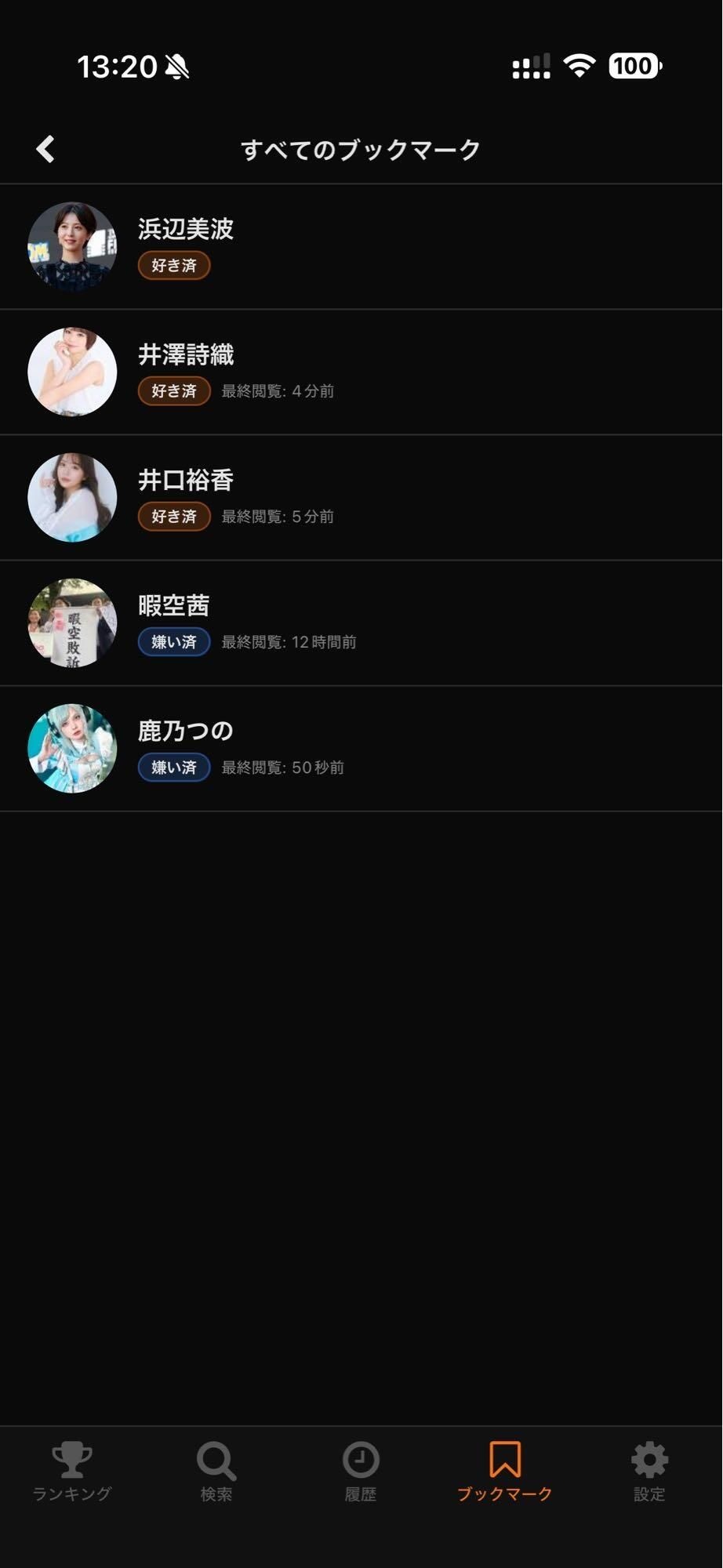Go back using the top-left arrow
Viewport: 723px width, 1568px height.
[45, 149]
